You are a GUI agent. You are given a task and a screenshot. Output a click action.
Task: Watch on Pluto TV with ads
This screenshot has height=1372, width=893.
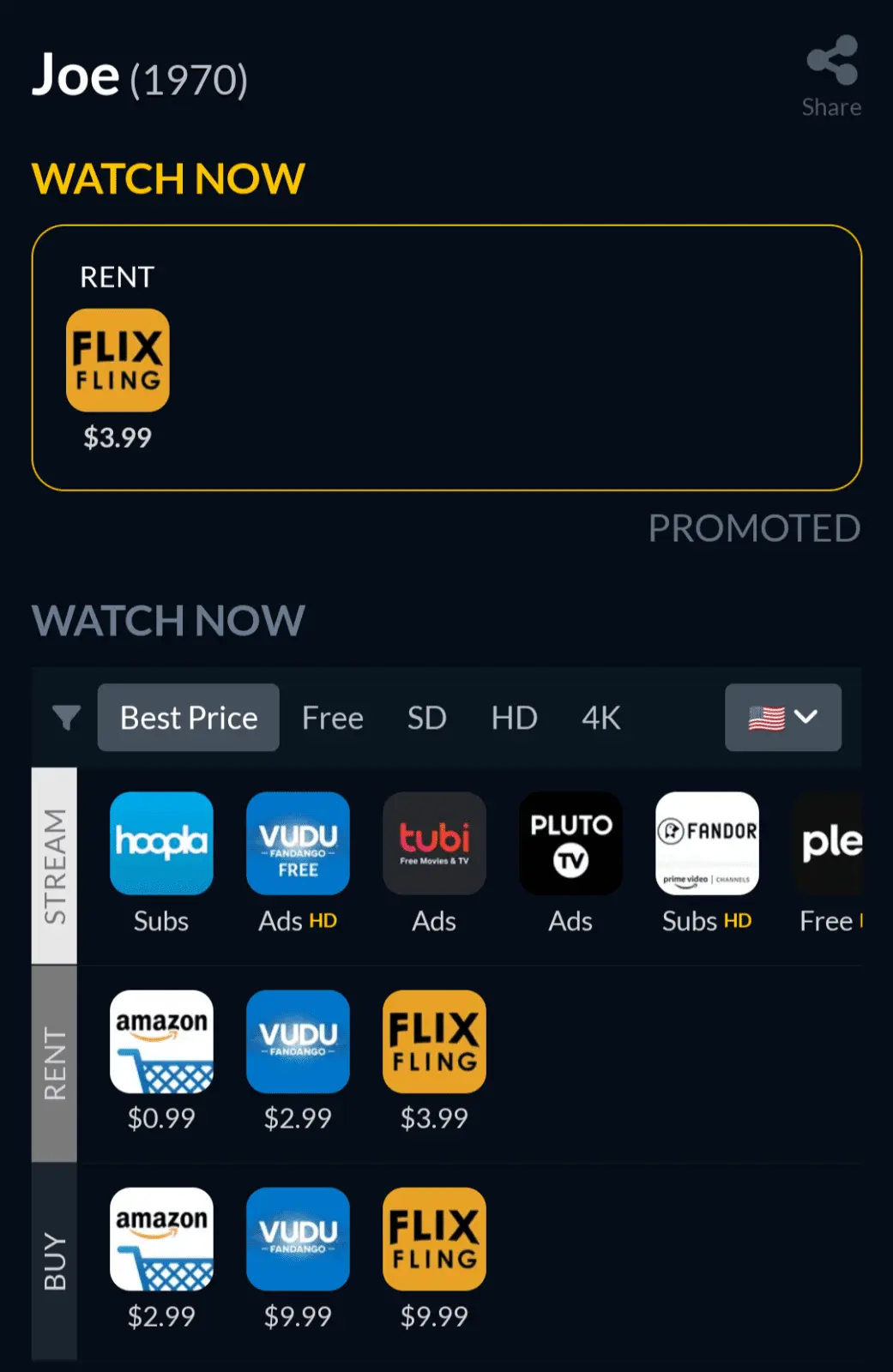coord(570,844)
